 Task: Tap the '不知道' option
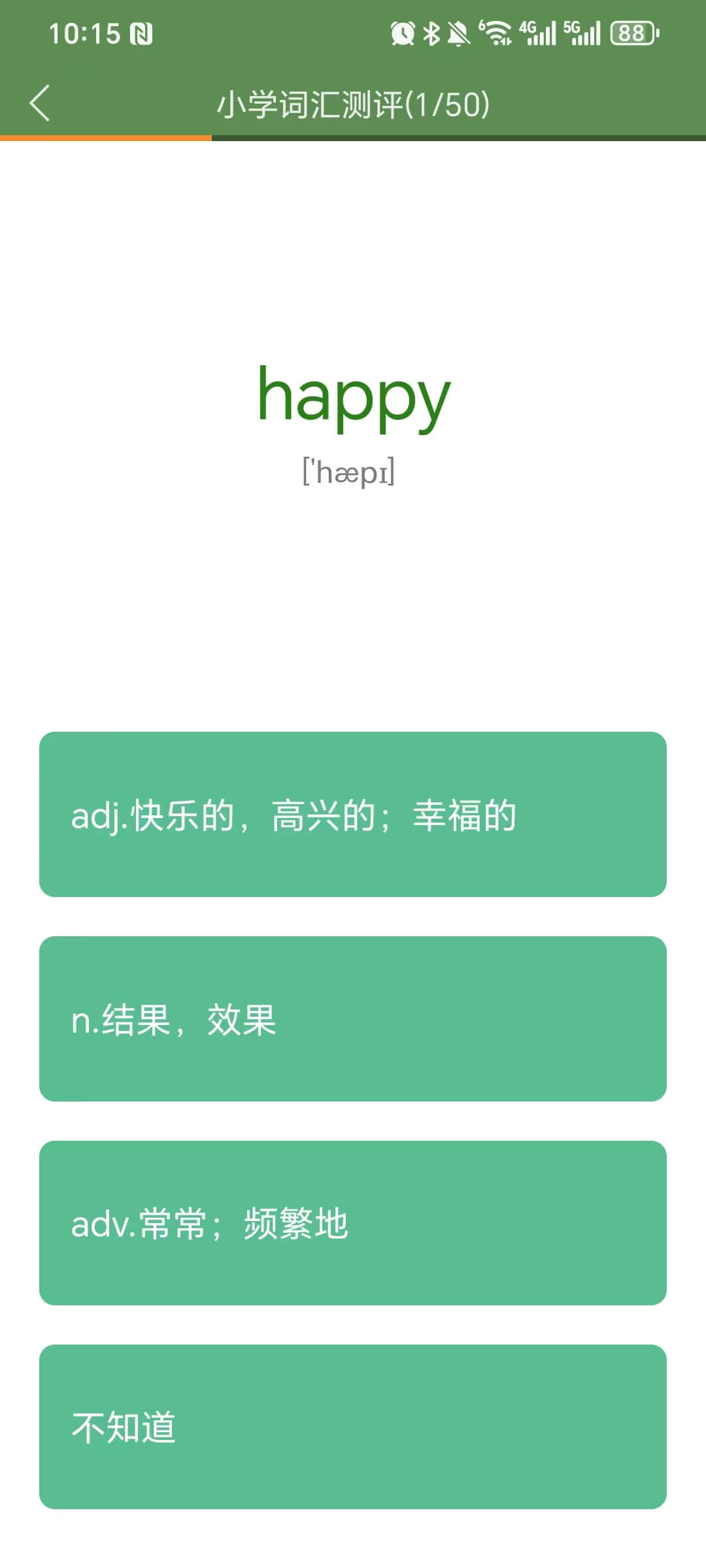[x=353, y=1426]
